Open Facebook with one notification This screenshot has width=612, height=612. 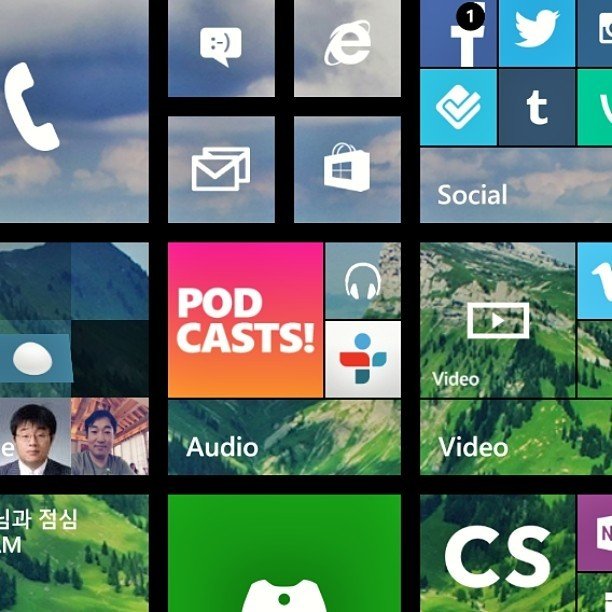[x=457, y=32]
